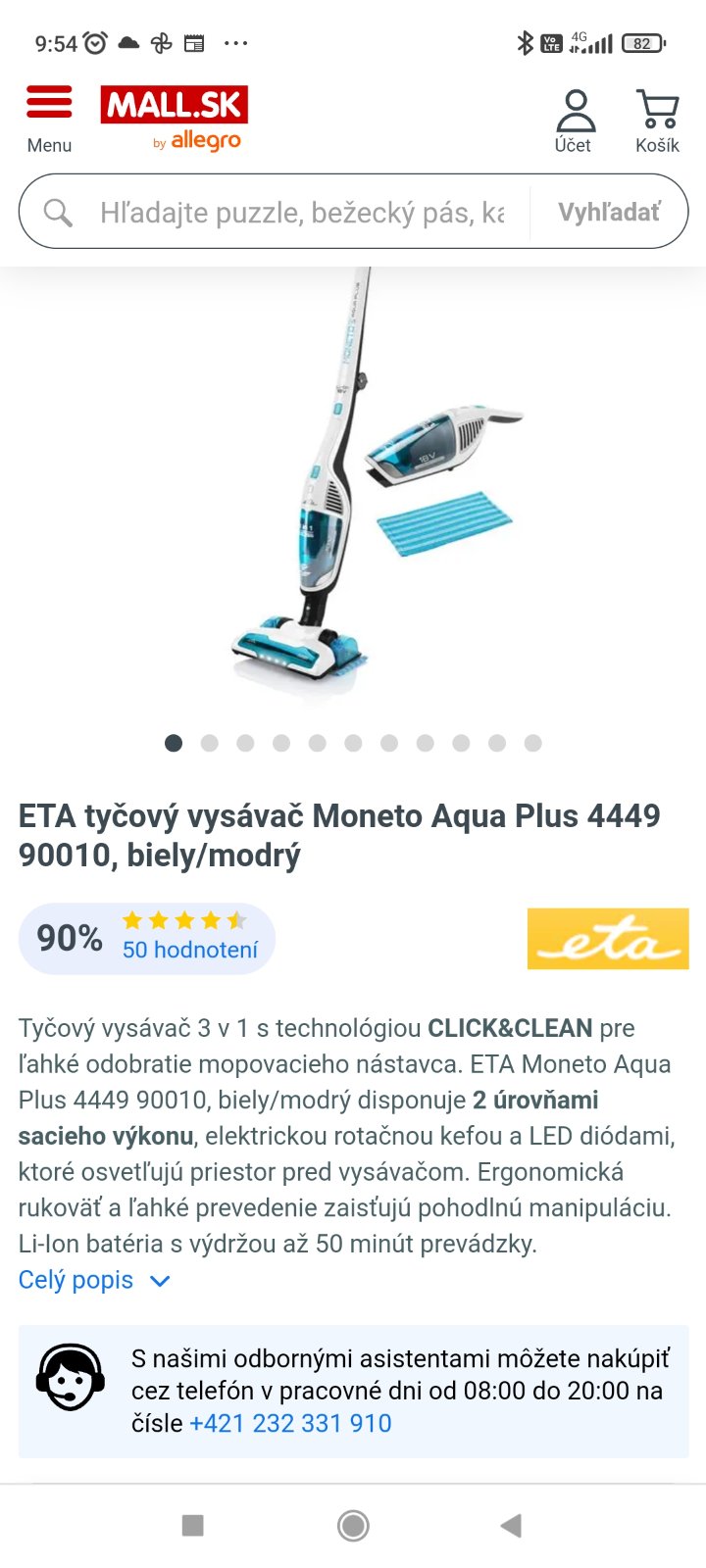Go back with the system back button
This screenshot has height=1568, width=706.
[x=511, y=1525]
